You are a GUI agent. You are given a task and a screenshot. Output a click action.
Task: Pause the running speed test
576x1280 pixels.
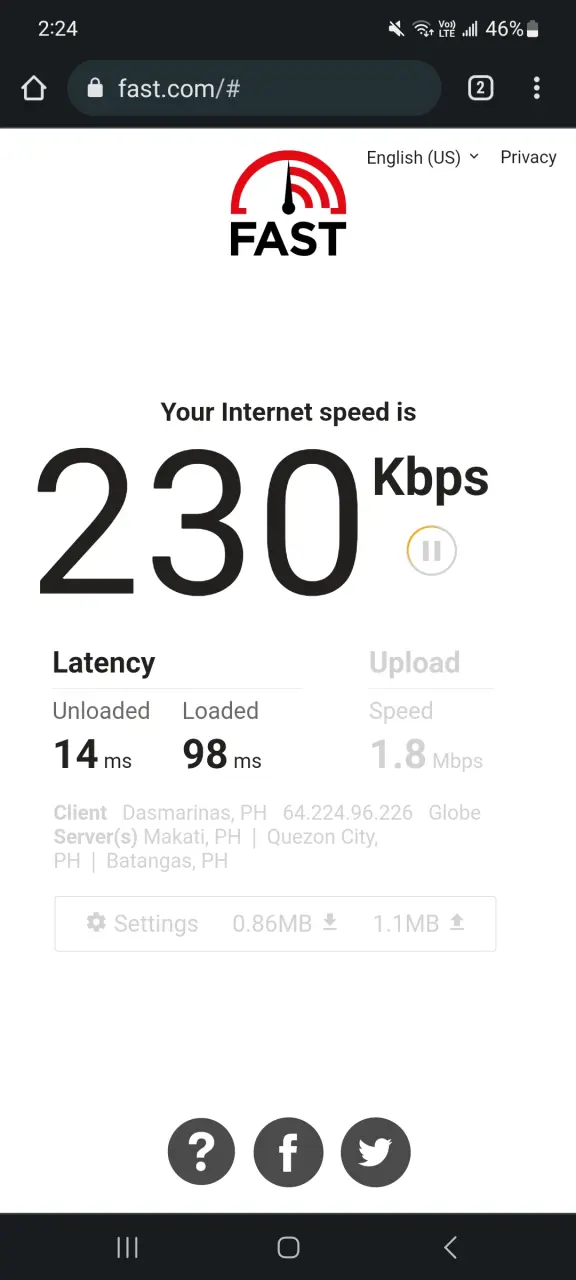point(431,550)
